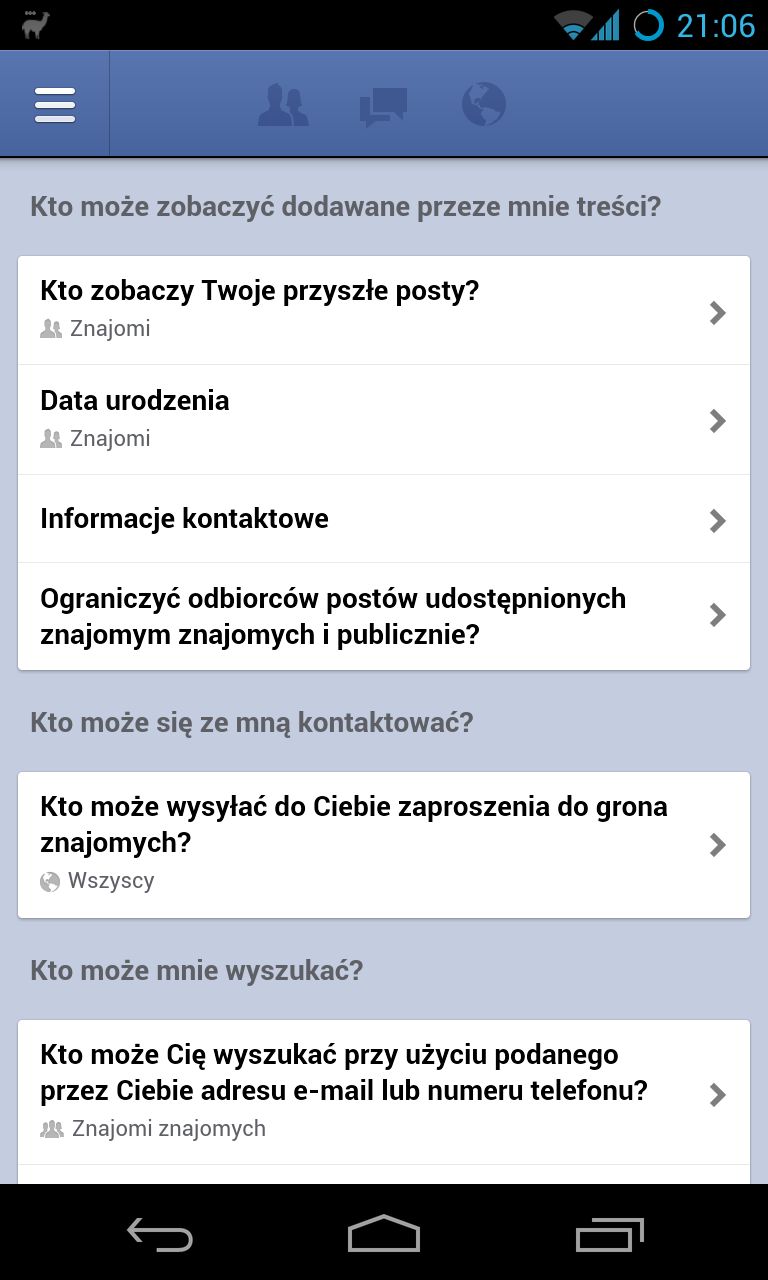Open "Kto zobaczy Twoje przyszłe posty?" setting
This screenshot has height=1280, width=768.
384,310
